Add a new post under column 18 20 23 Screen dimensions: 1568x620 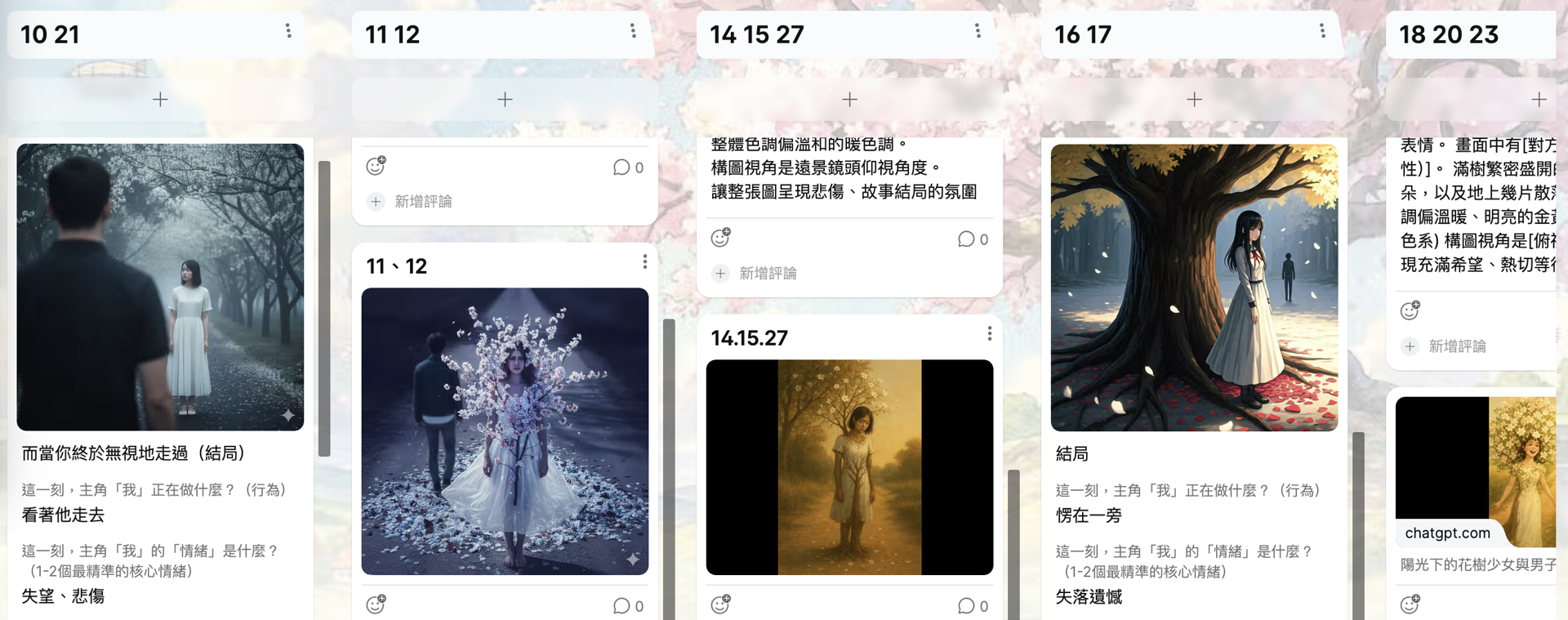tap(1539, 100)
